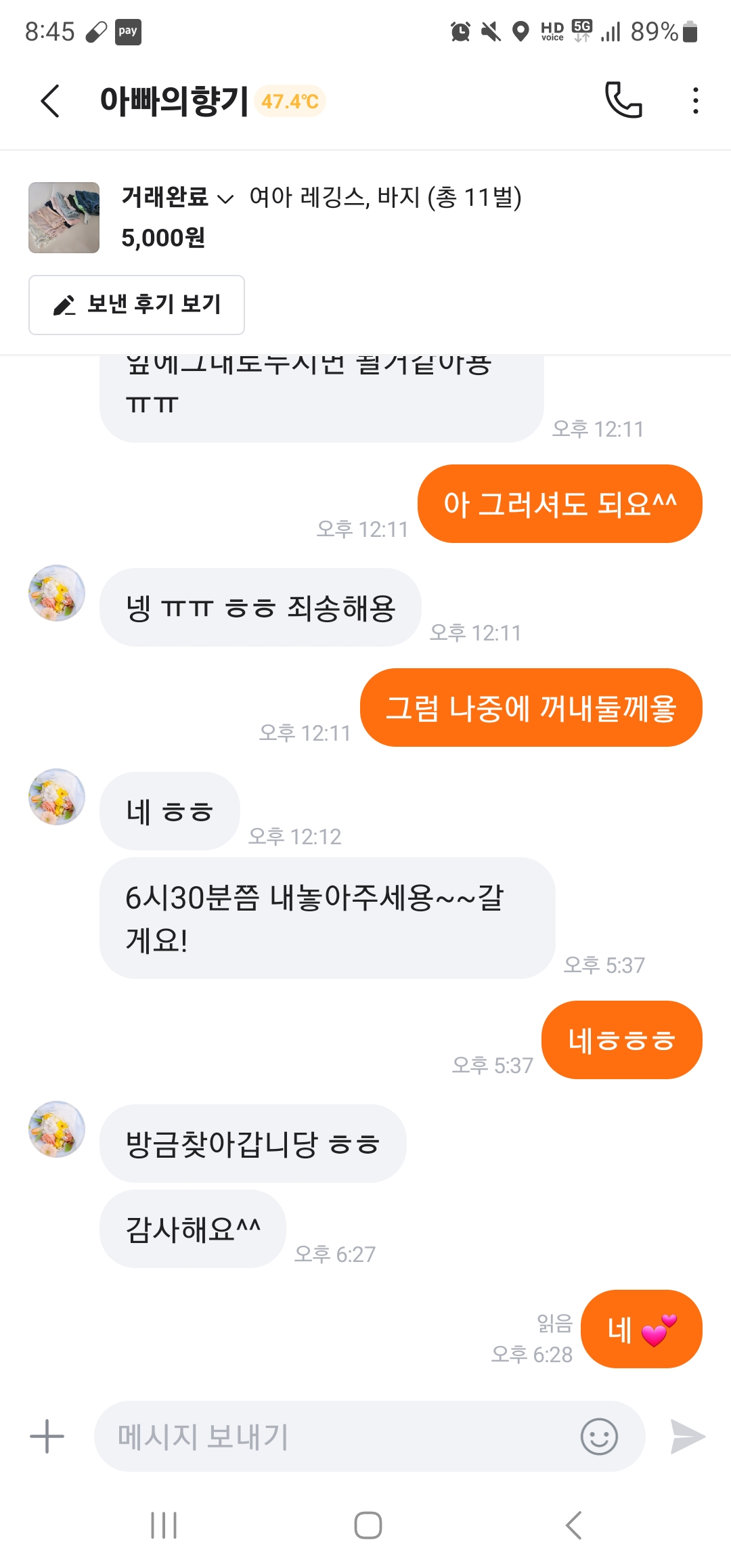Send the message with the arrow icon
Image resolution: width=731 pixels, height=1568 pixels.
(687, 1436)
